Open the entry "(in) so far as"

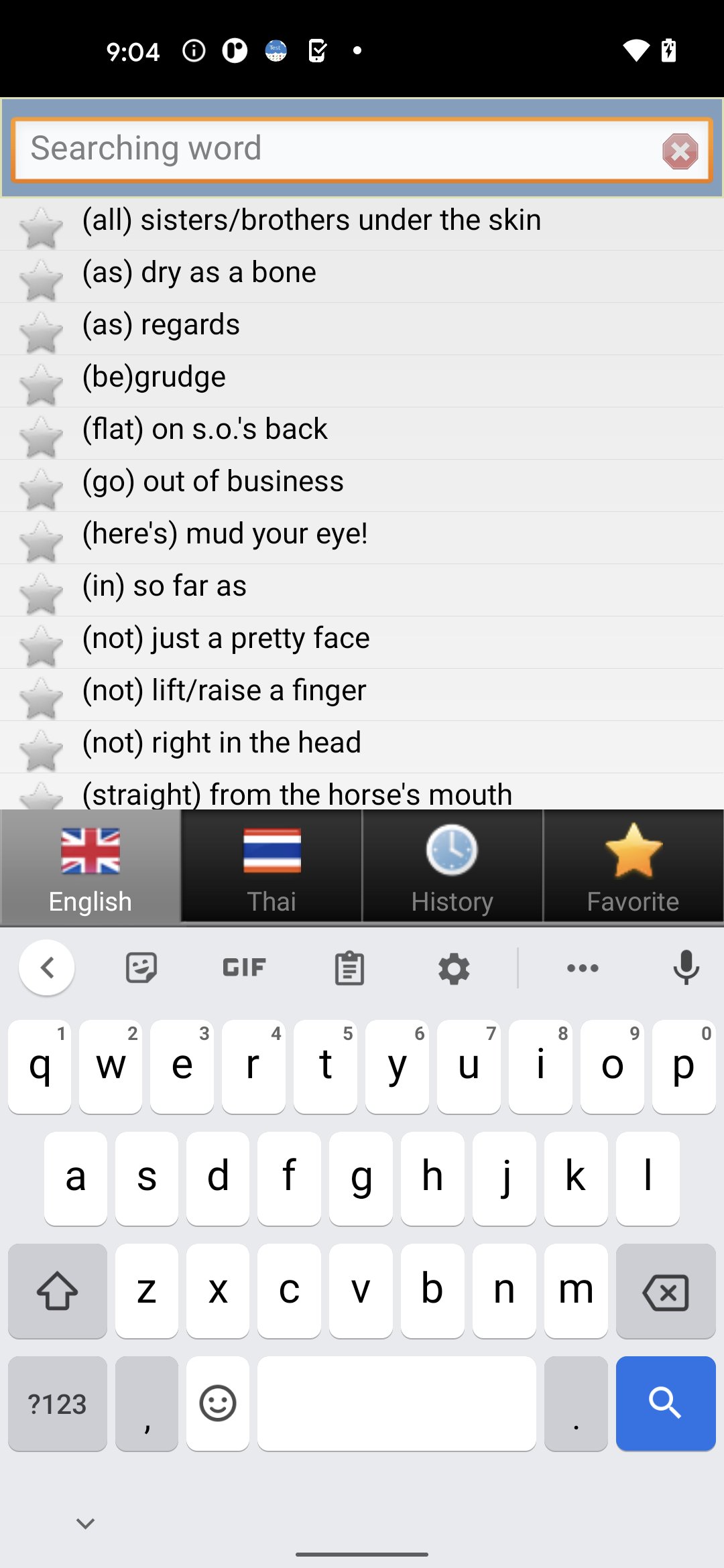[164, 586]
